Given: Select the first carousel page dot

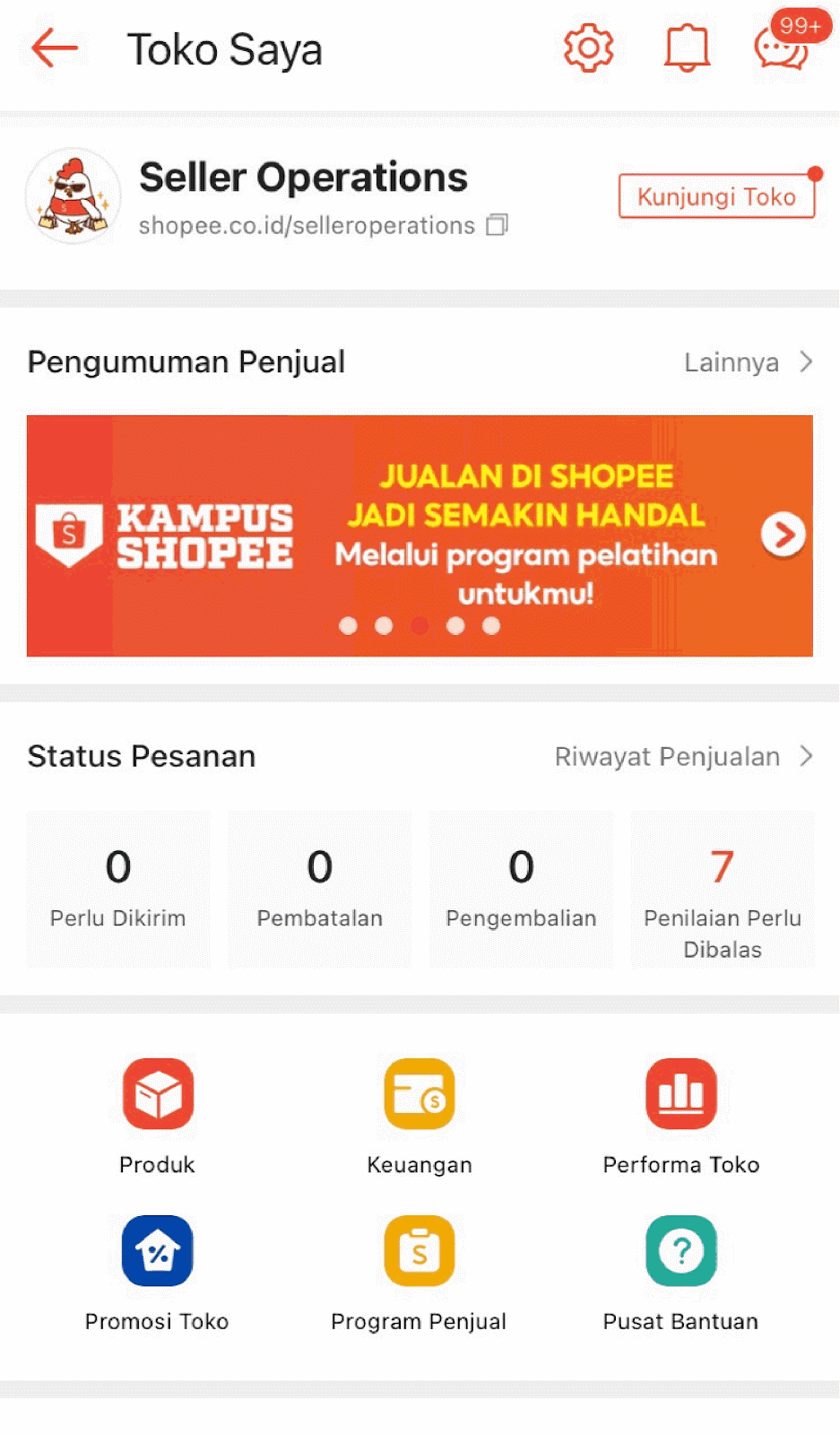Looking at the screenshot, I should 349,626.
